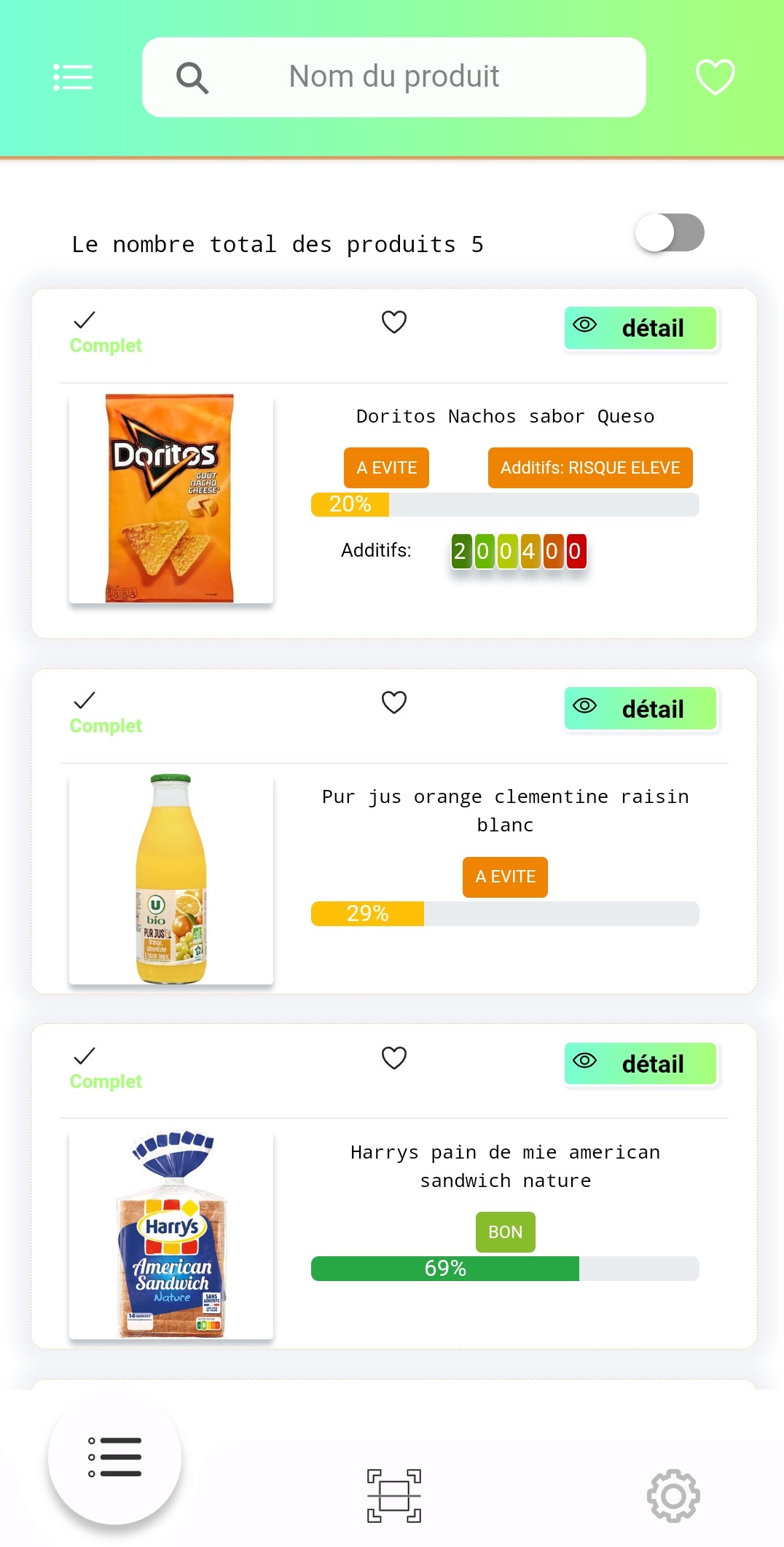Switch to the product list tab

tap(114, 1457)
